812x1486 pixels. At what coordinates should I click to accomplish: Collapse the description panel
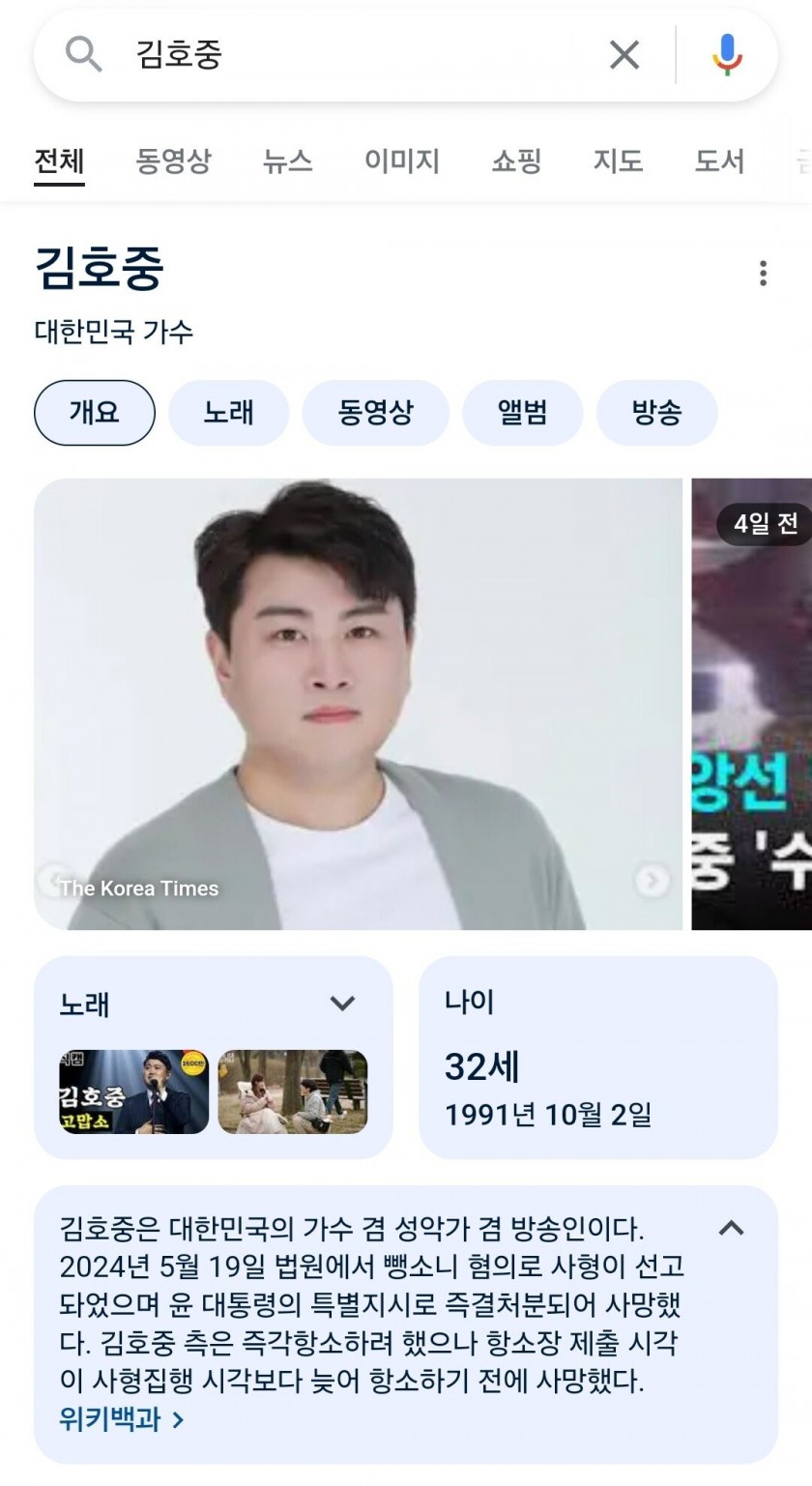732,1229
